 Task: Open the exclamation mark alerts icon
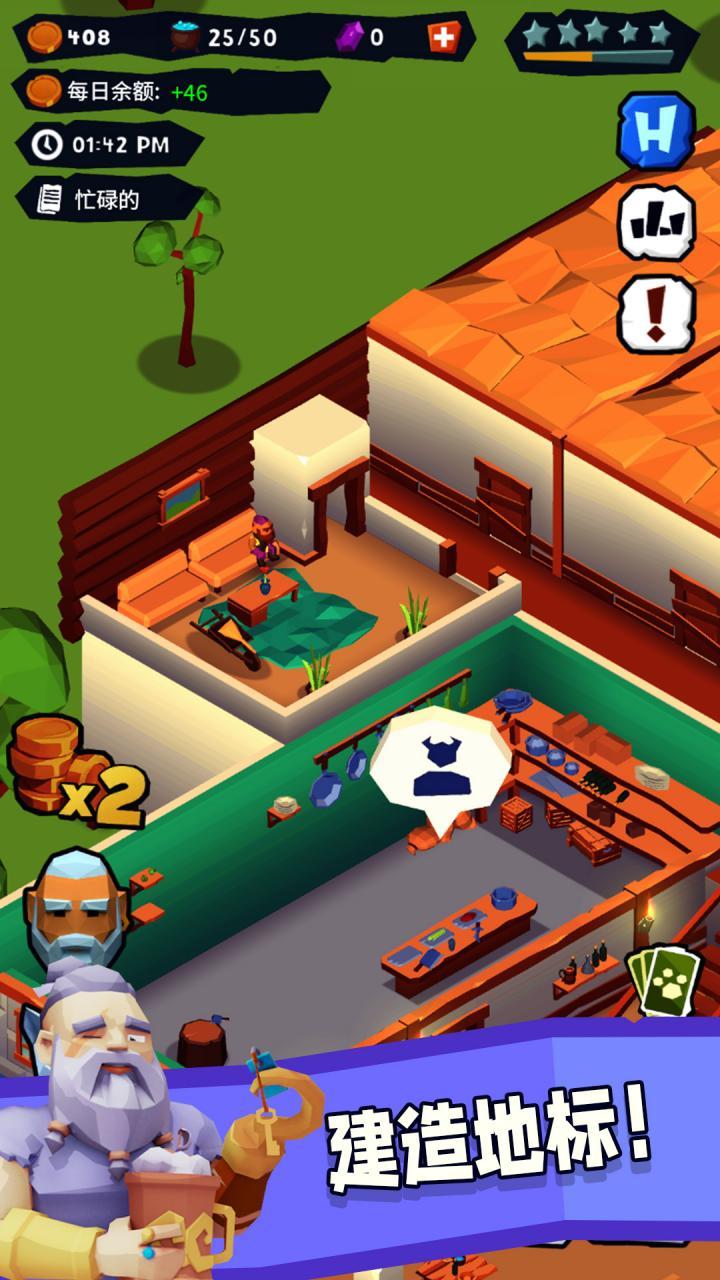(x=656, y=314)
